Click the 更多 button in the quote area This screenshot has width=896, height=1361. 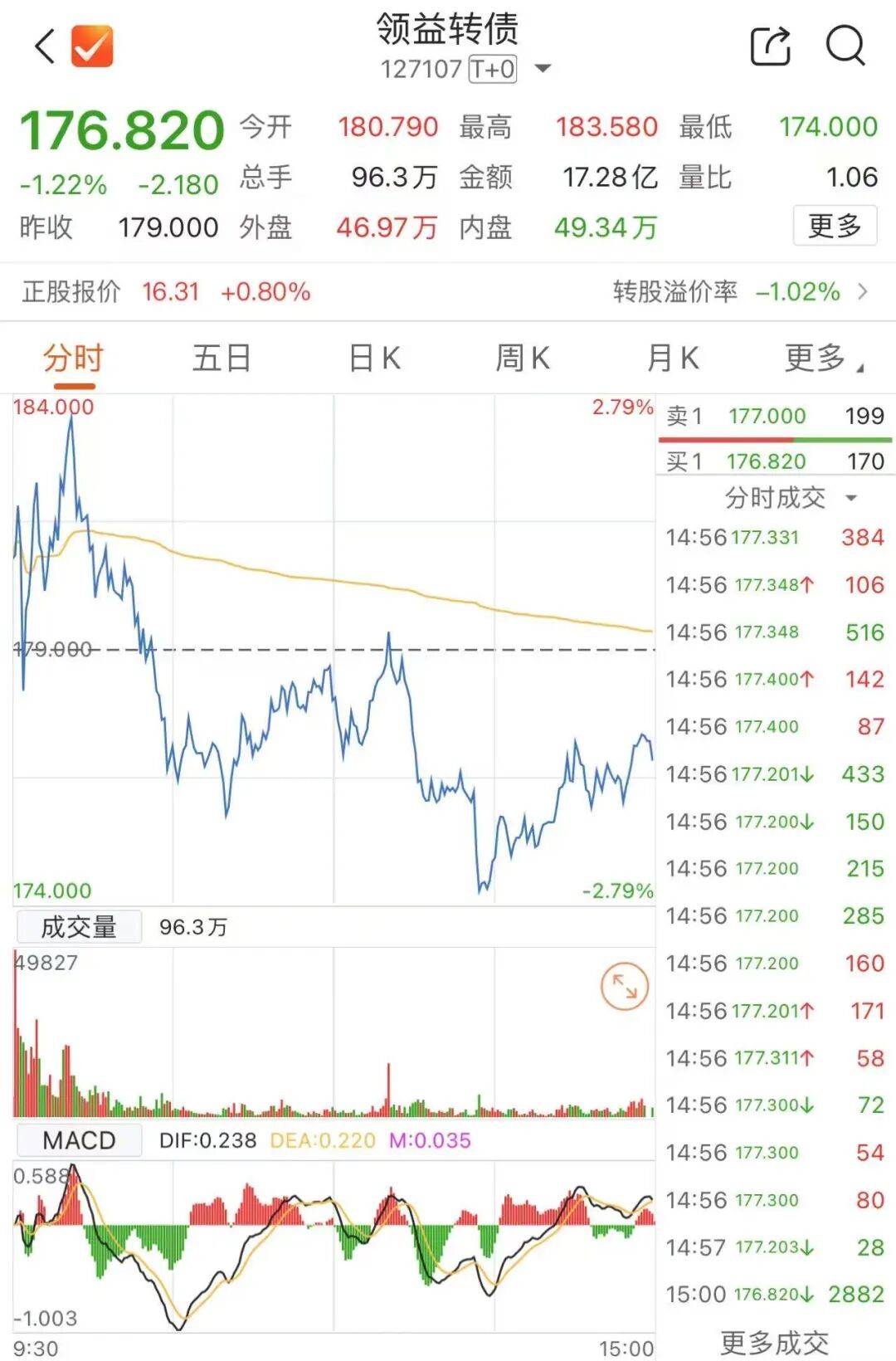[x=834, y=226]
